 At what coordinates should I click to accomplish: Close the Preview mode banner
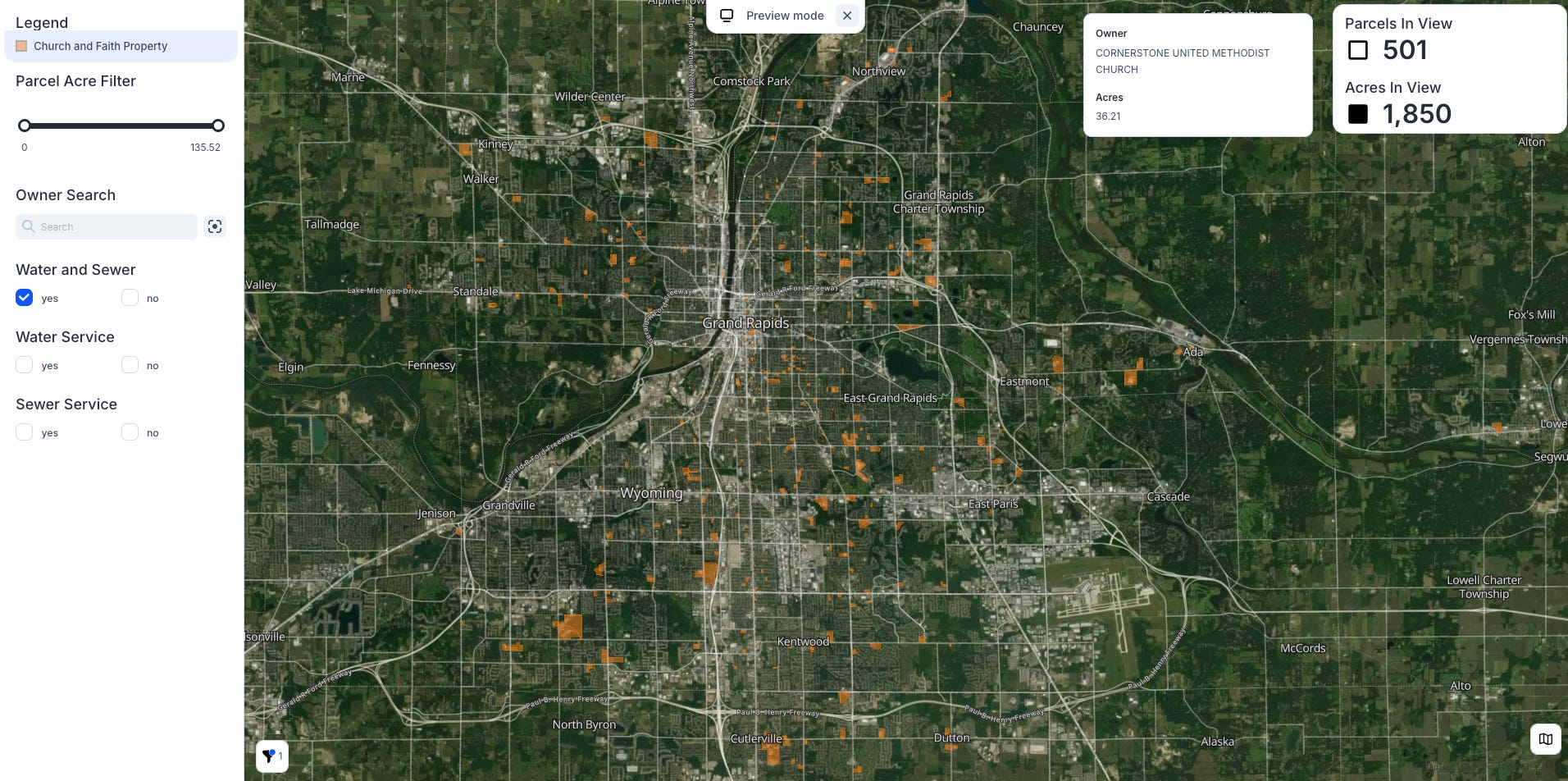point(847,16)
